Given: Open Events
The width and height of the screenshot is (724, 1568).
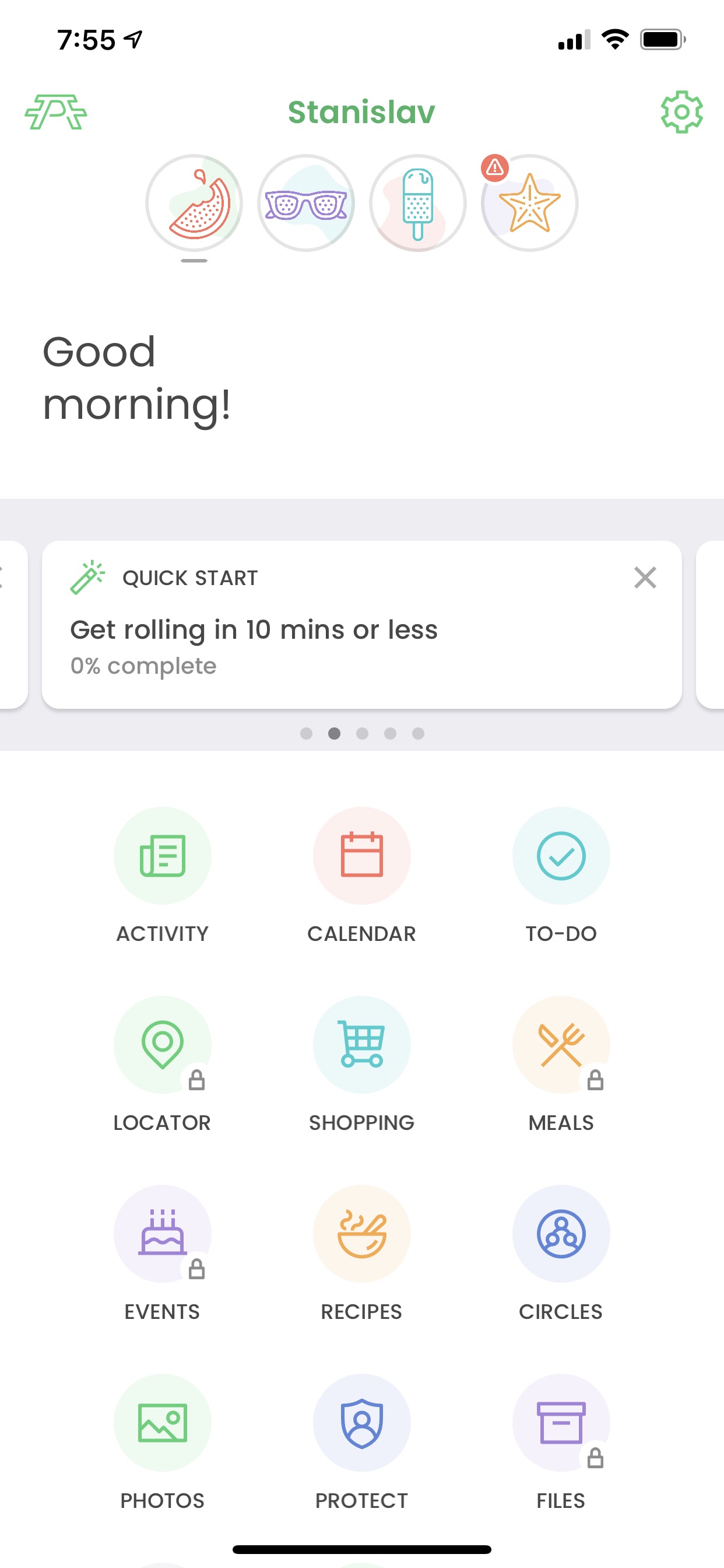Looking at the screenshot, I should pos(163,1252).
